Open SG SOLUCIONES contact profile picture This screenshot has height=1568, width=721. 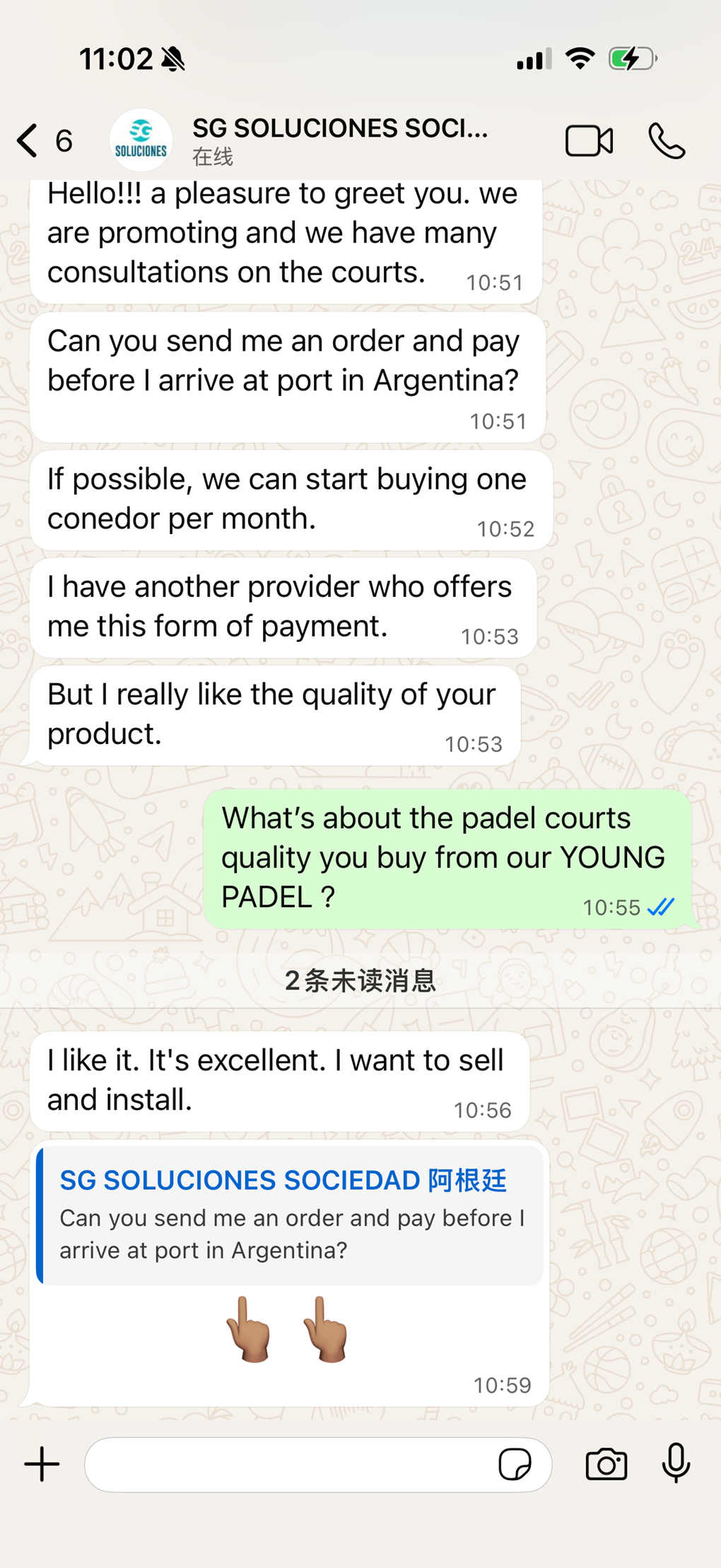[x=141, y=140]
